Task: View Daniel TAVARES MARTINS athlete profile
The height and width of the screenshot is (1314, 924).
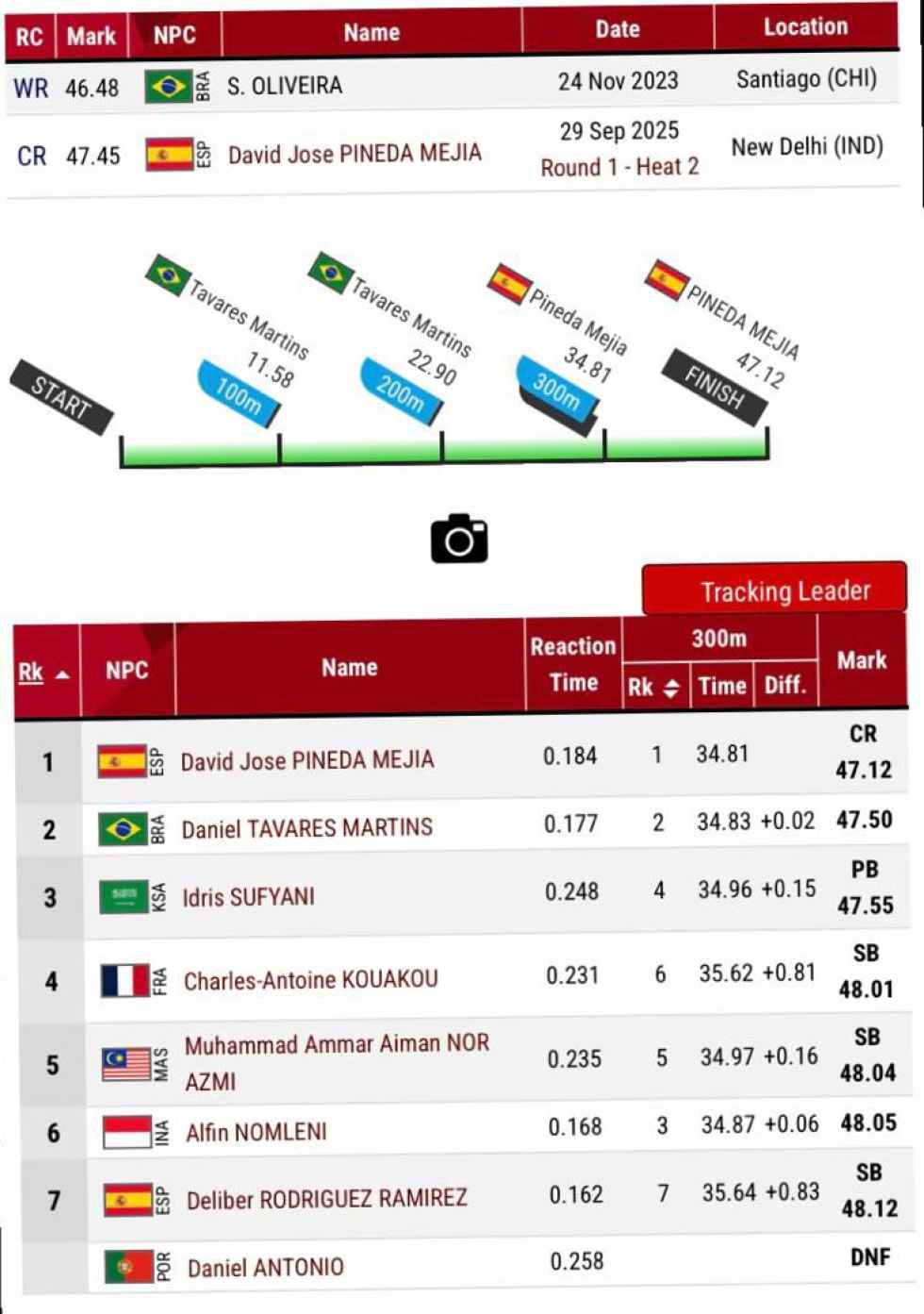Action: (x=306, y=829)
